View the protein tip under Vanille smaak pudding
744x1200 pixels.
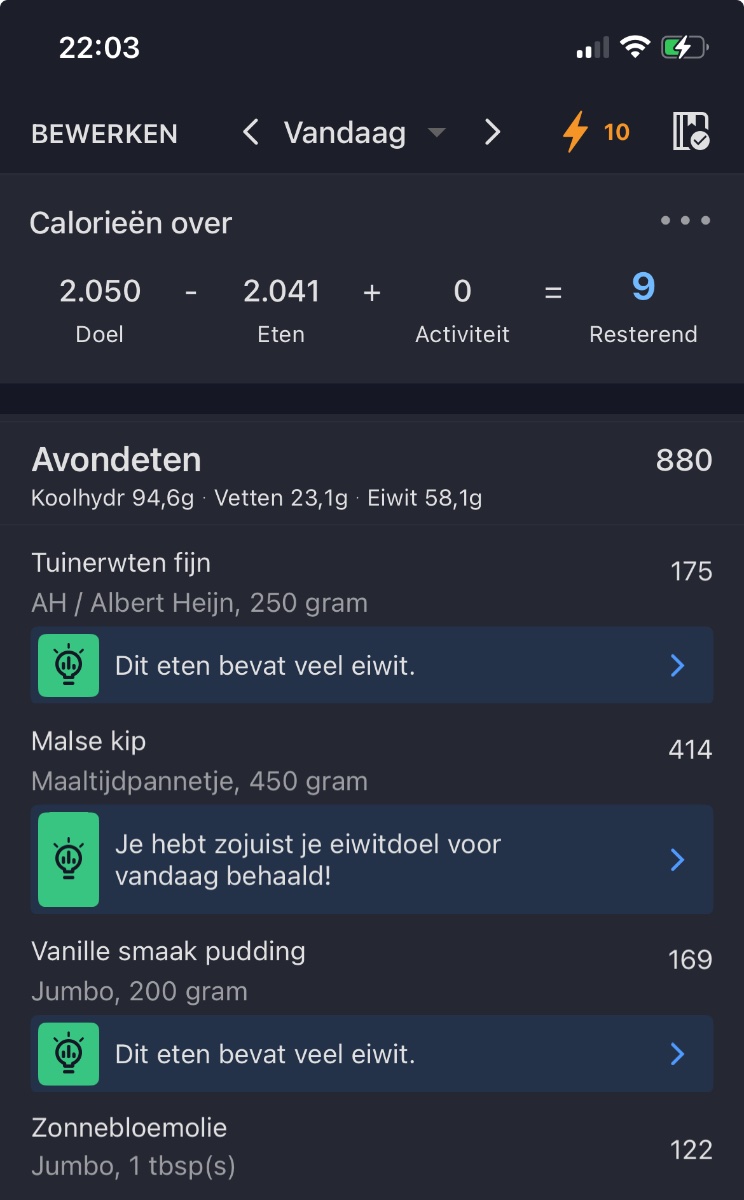[x=372, y=1053]
